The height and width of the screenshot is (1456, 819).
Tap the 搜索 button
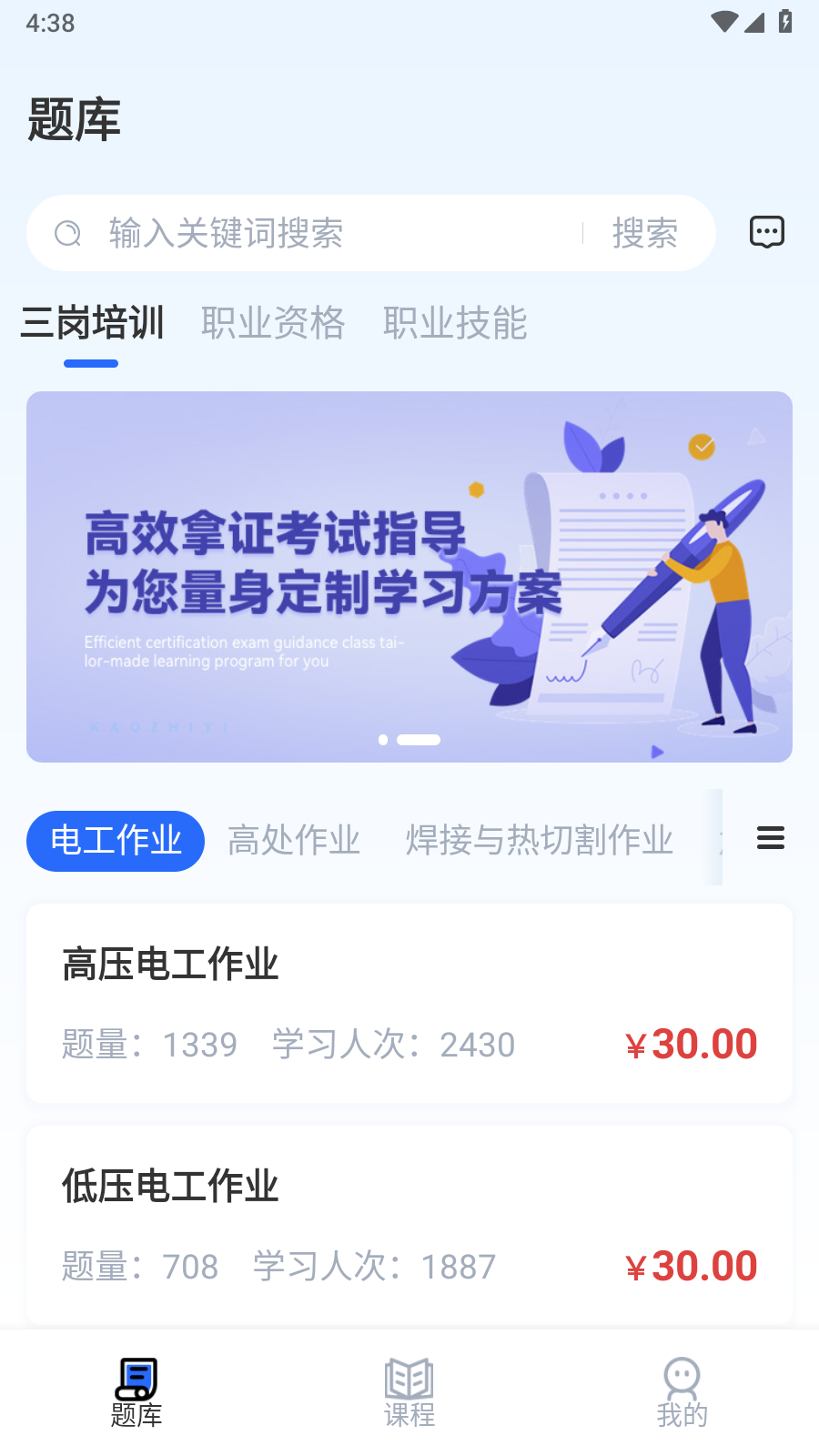click(644, 233)
